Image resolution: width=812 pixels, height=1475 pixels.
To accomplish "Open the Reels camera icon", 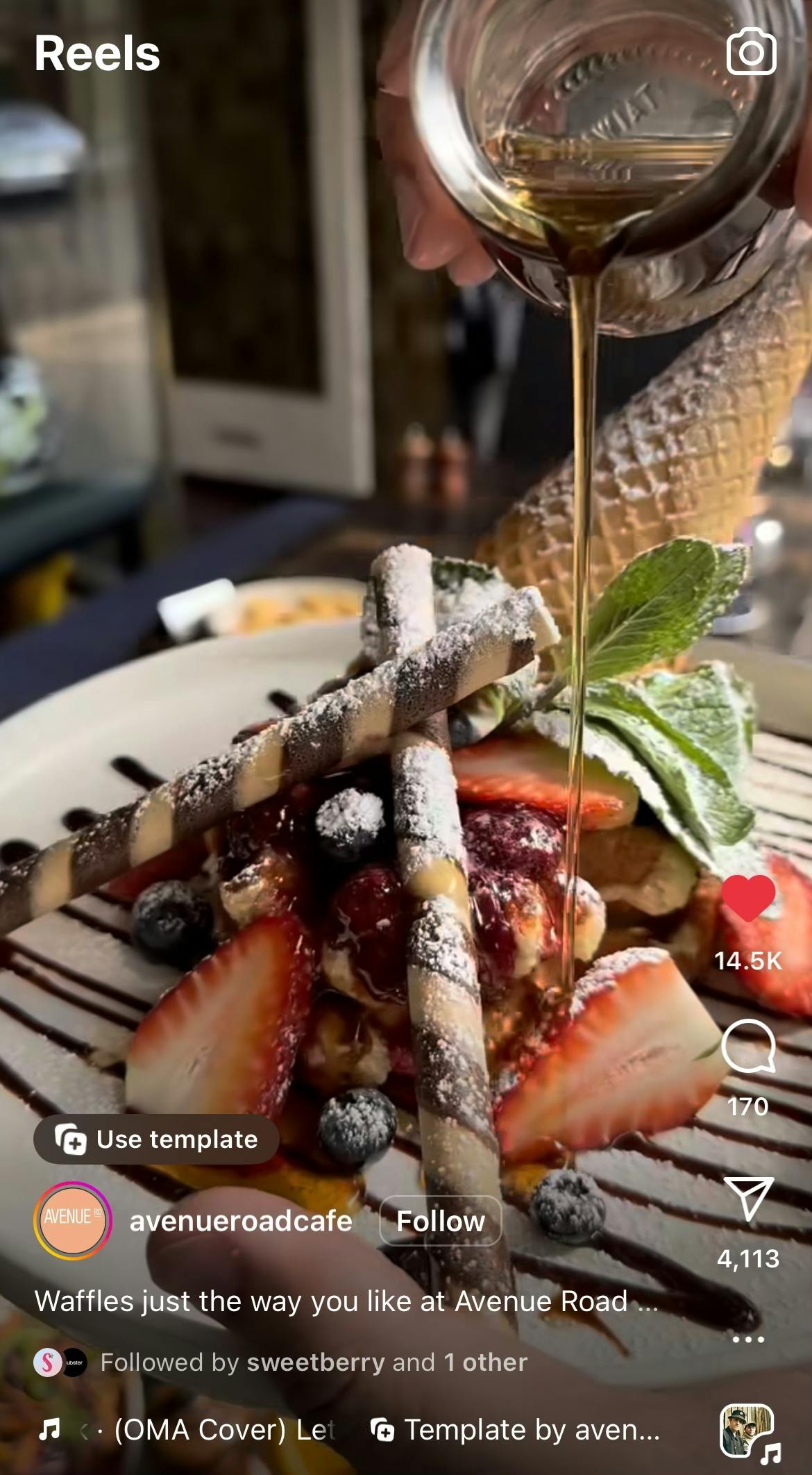I will point(752,52).
